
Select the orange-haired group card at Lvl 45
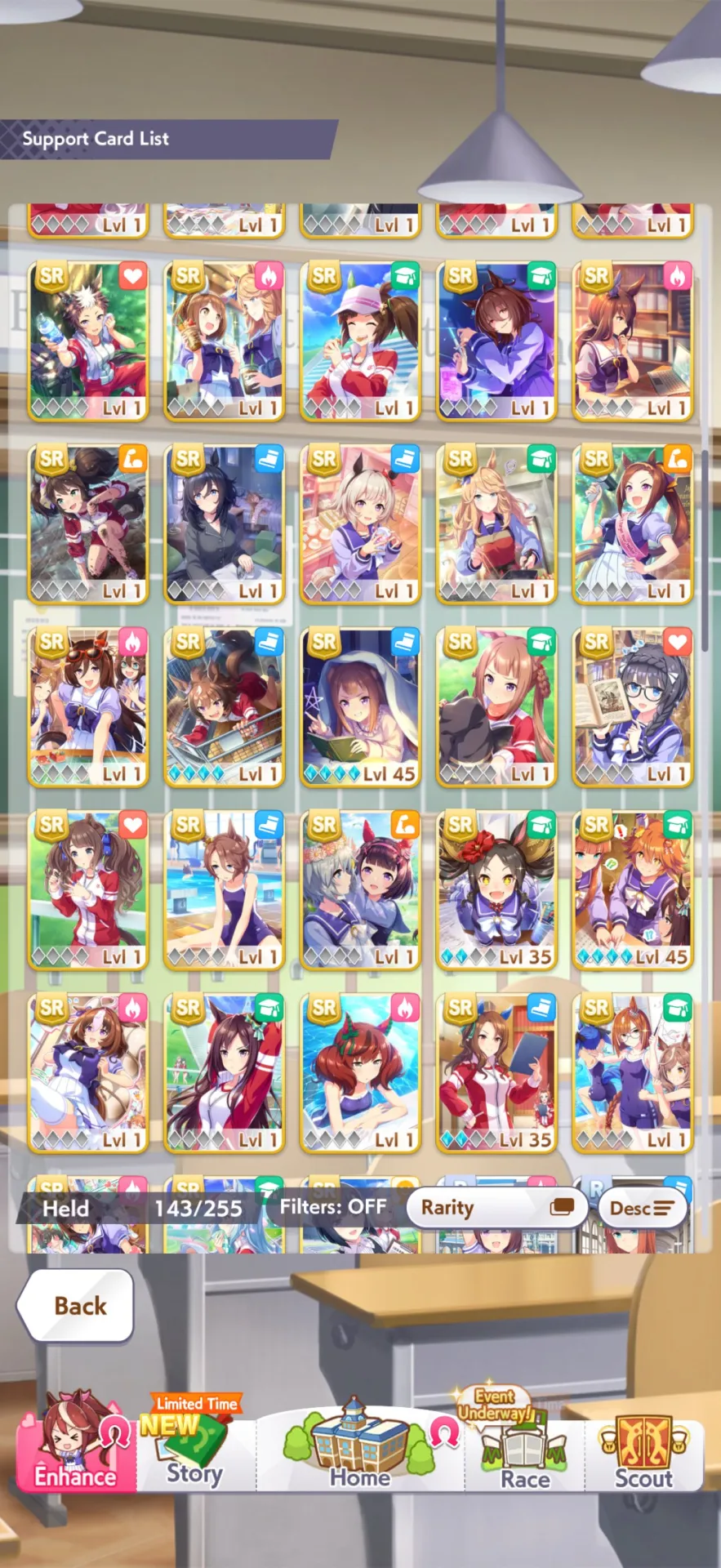tap(633, 890)
